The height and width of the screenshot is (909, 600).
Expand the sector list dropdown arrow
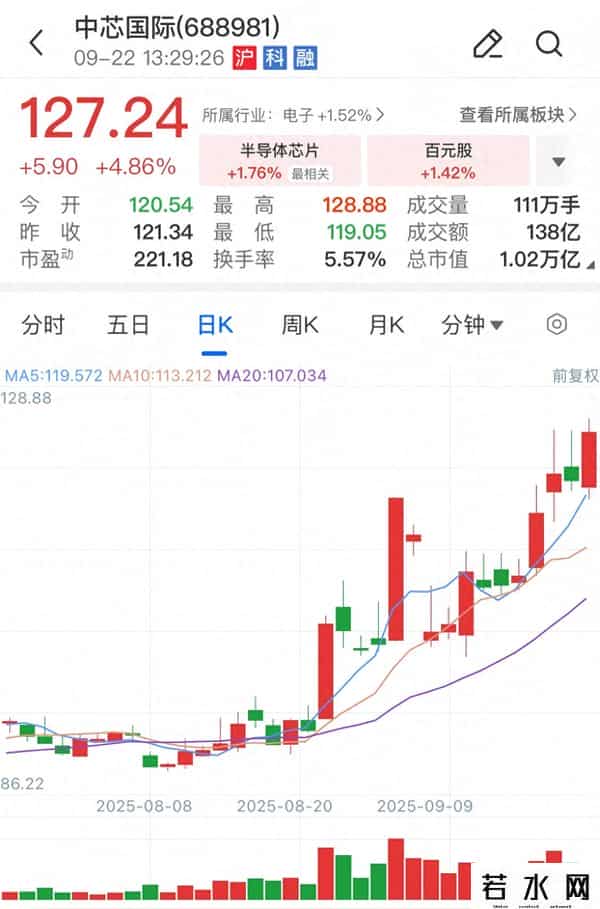tap(559, 161)
